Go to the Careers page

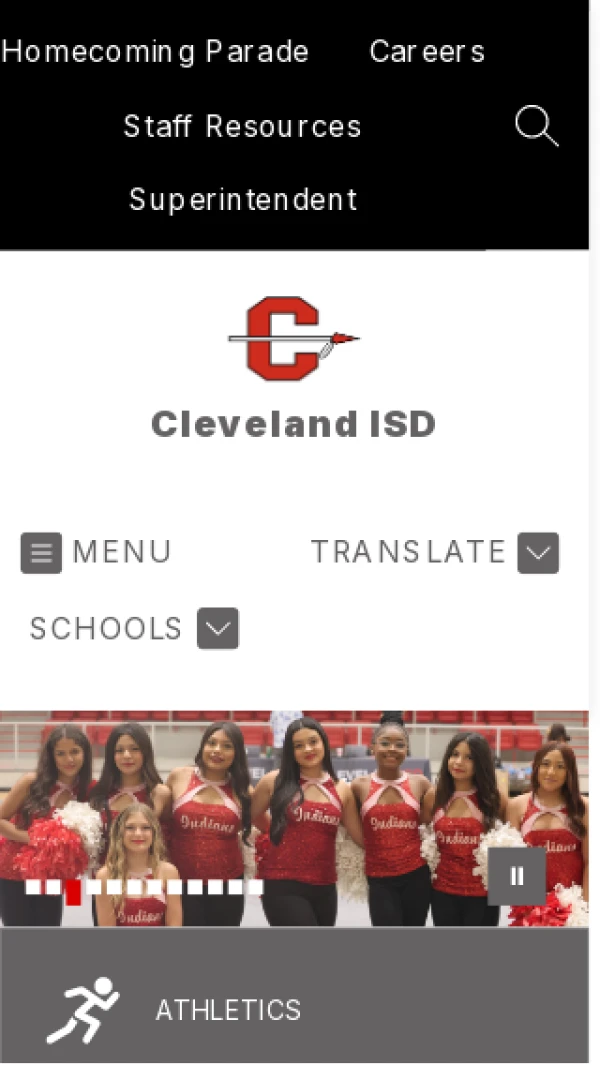point(427,52)
